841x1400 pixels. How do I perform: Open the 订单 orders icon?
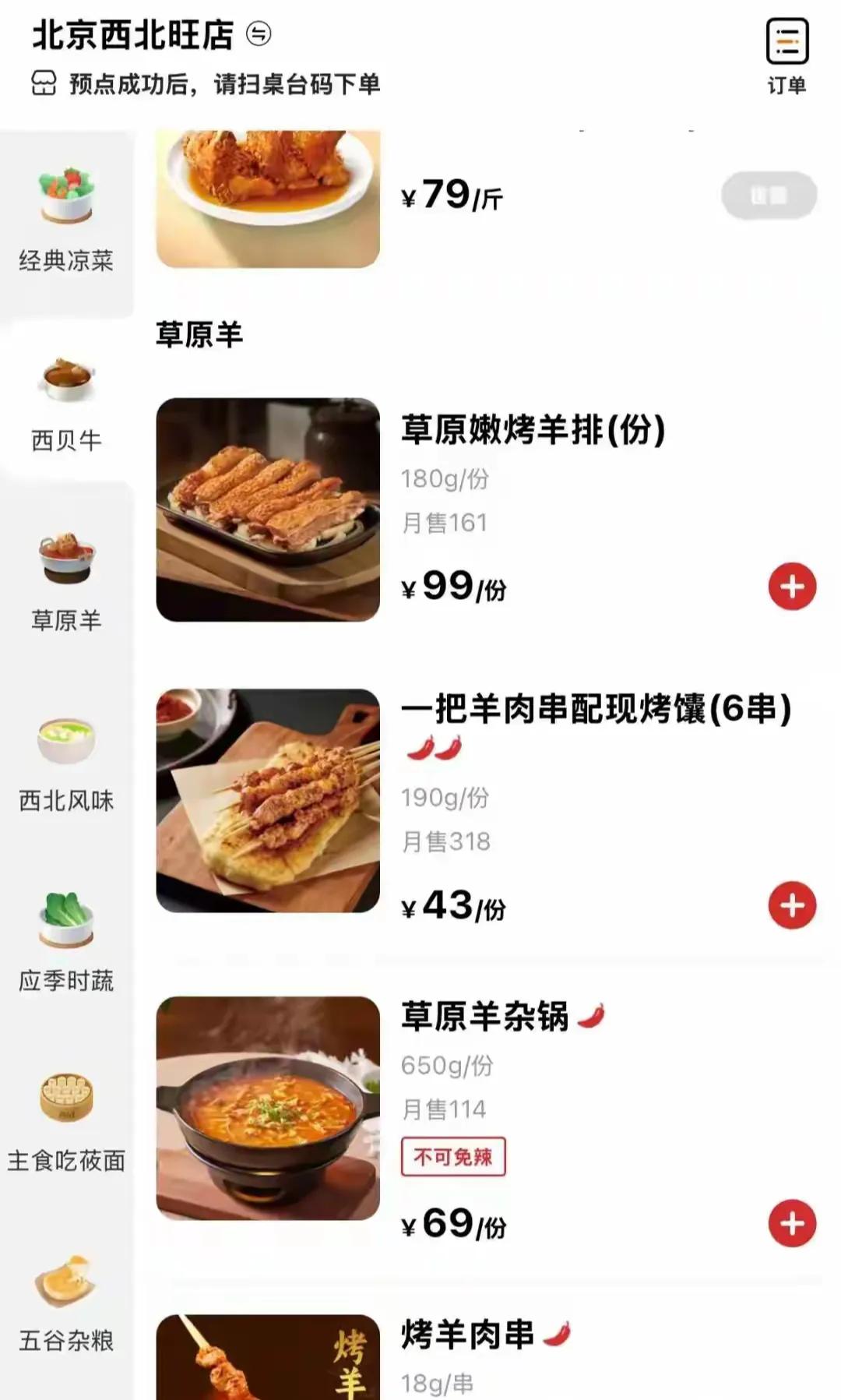tap(786, 56)
